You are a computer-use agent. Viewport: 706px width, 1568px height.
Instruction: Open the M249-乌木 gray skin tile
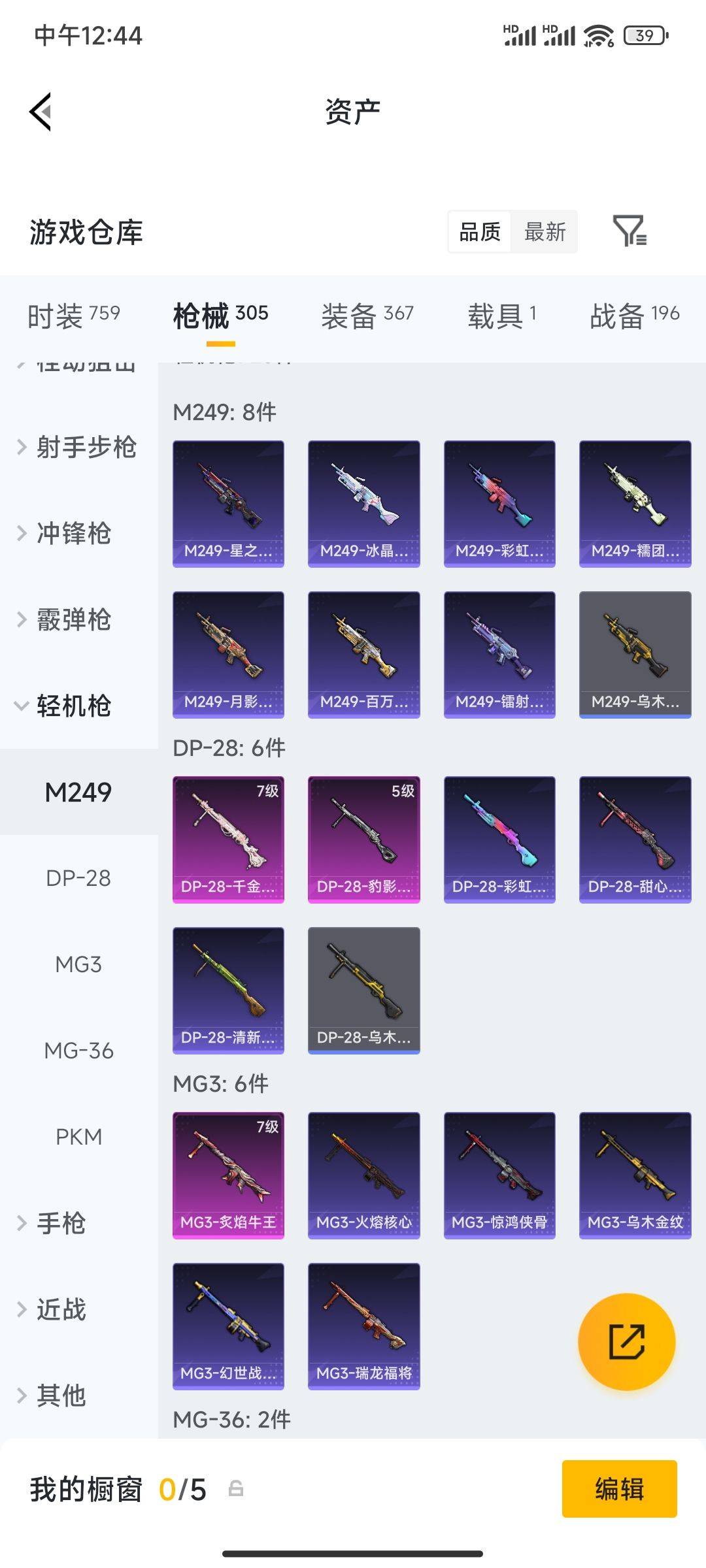635,655
